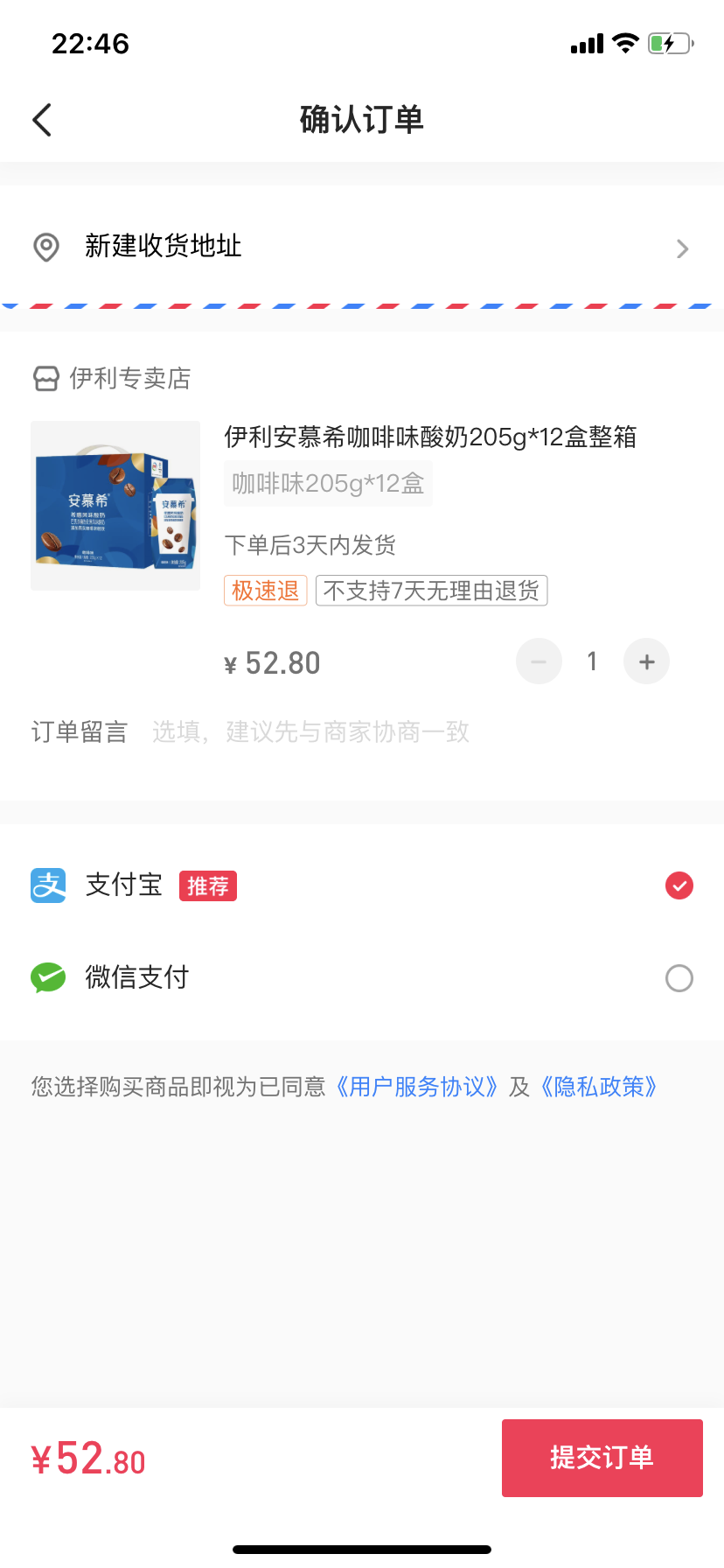Click the 推荐 badge next to 支付宝
This screenshot has height=1568, width=724.
207,885
